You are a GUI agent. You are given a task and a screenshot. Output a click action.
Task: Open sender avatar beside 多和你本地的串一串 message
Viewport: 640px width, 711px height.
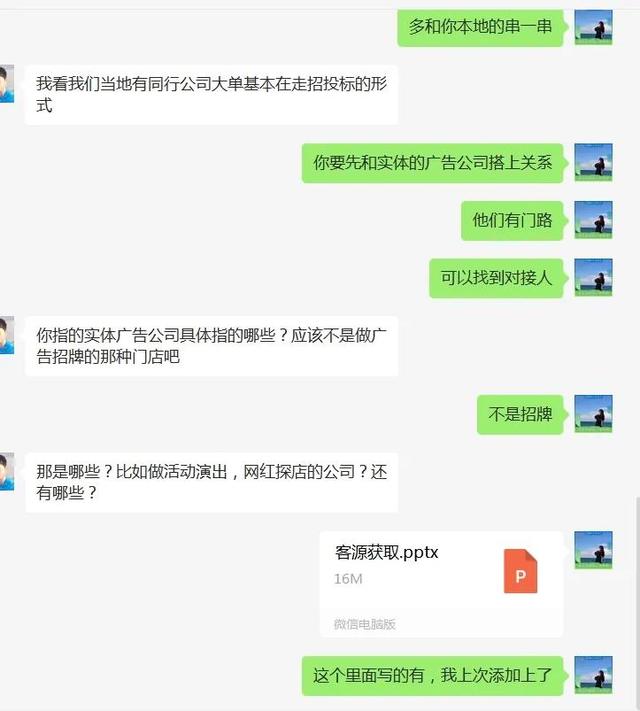click(594, 27)
